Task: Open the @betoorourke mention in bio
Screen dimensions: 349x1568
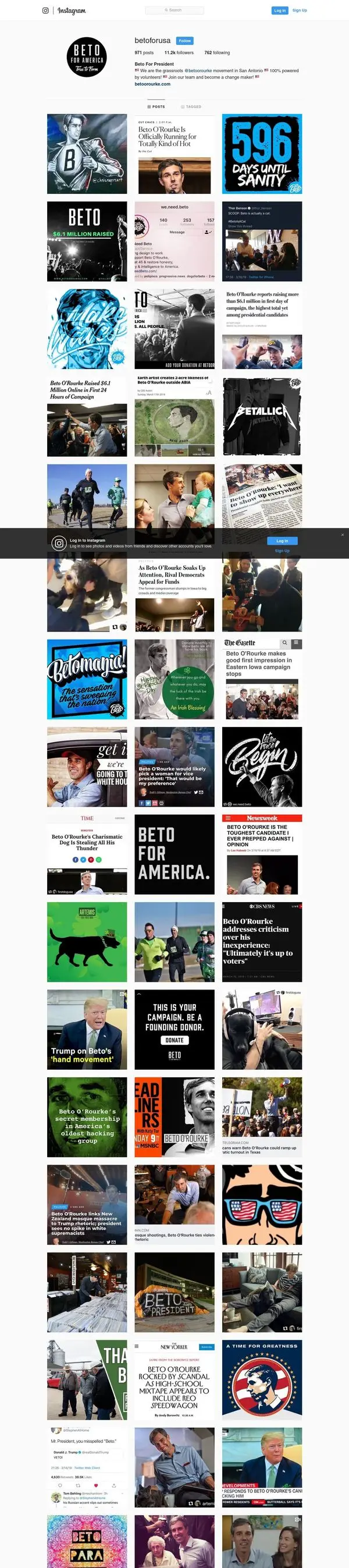Action: point(198,70)
